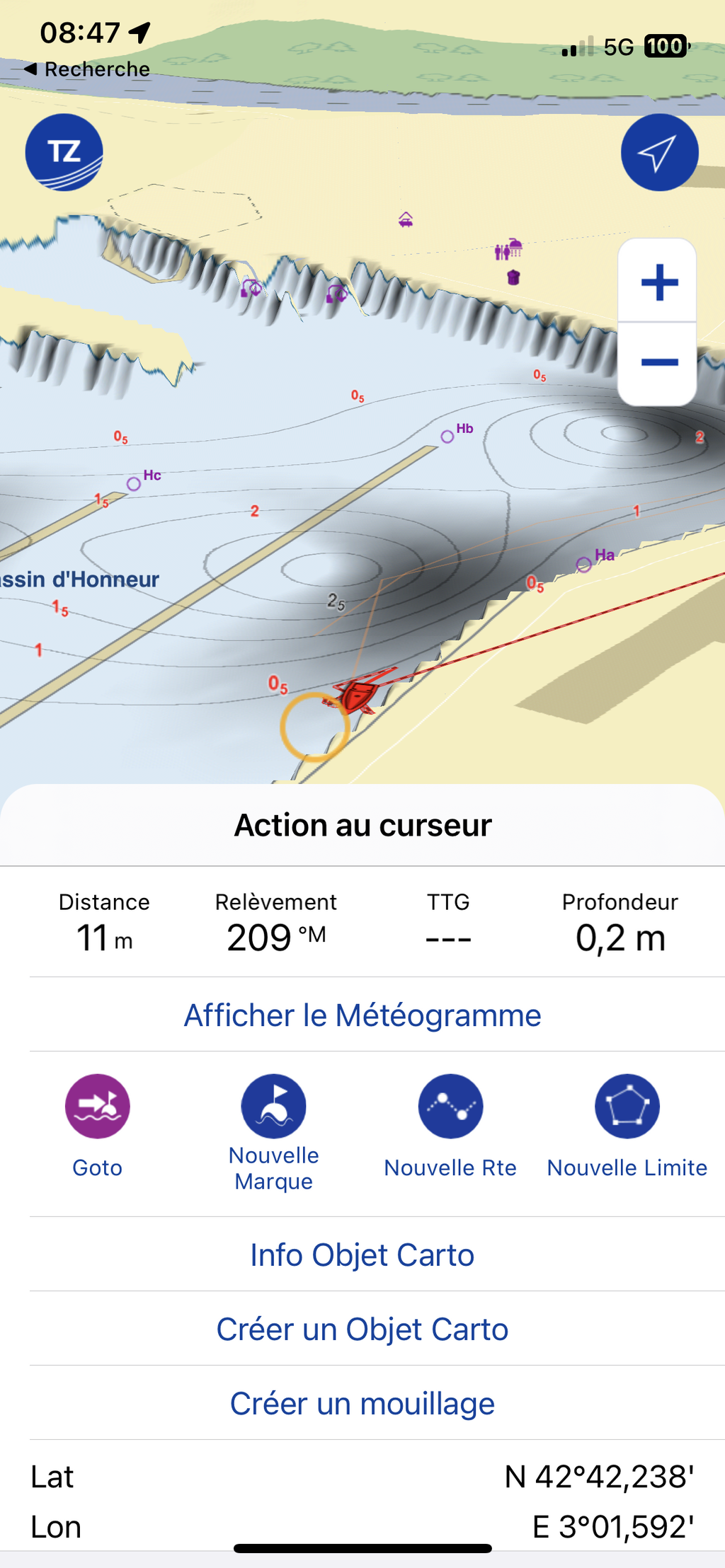
Task: Start a Goto to the cursor
Action: [98, 1125]
